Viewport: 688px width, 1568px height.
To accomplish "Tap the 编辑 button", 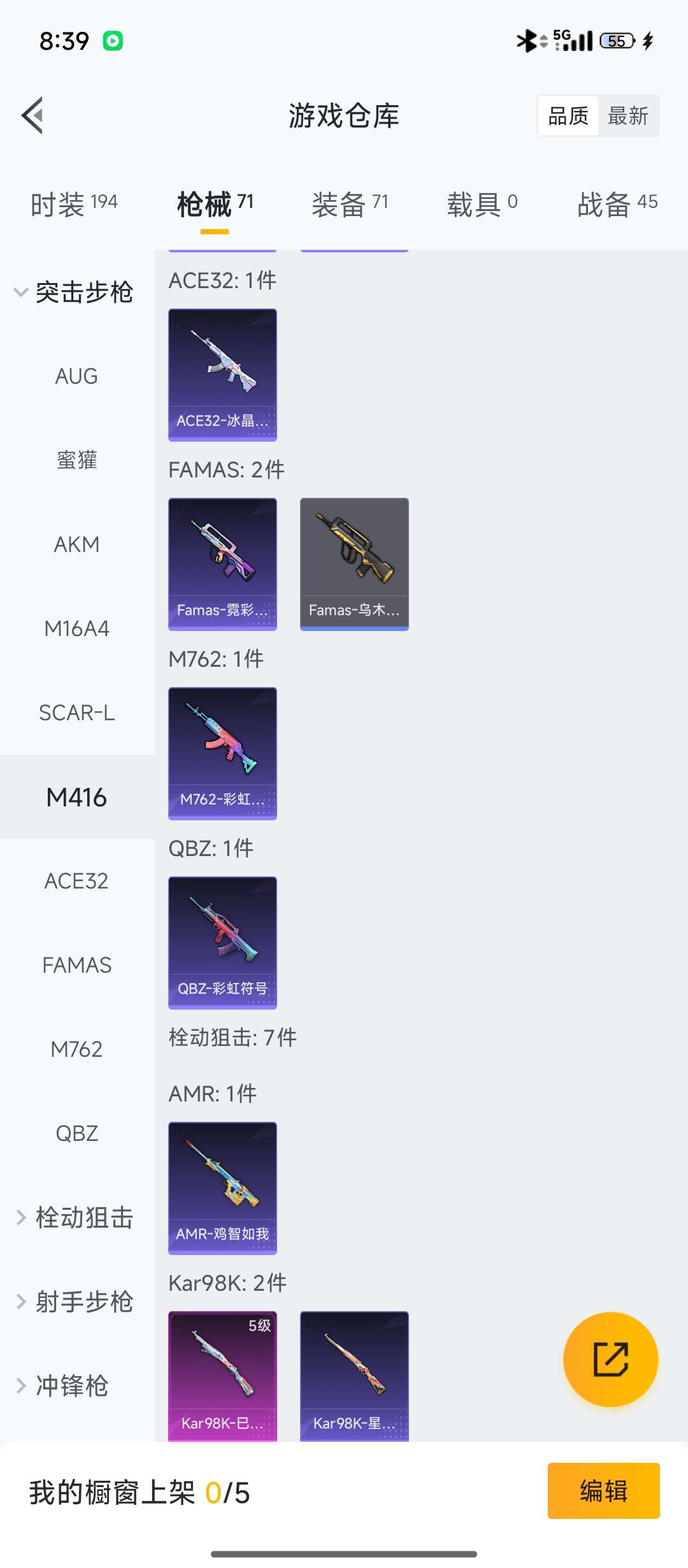I will pyautogui.click(x=603, y=1491).
